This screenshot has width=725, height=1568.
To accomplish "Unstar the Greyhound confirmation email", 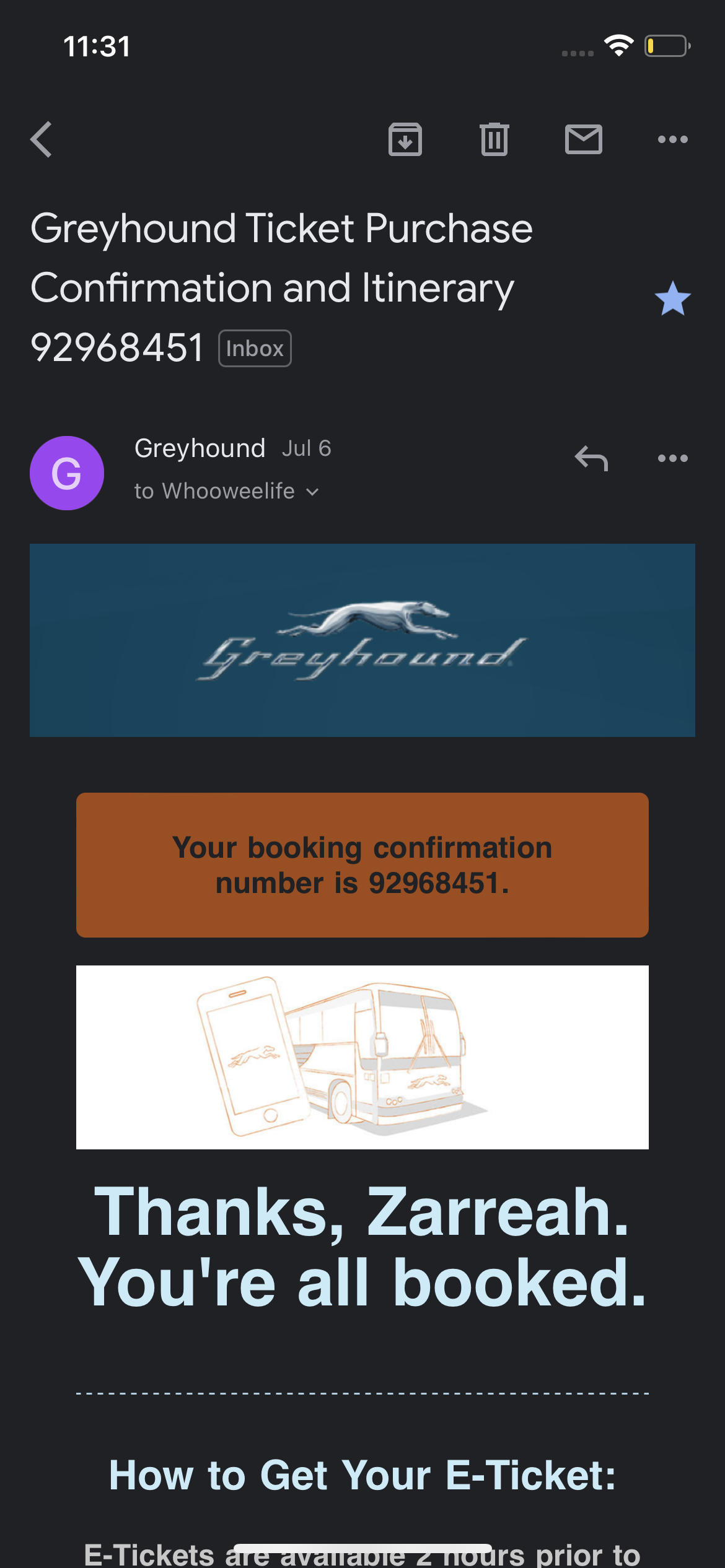I will tap(672, 298).
